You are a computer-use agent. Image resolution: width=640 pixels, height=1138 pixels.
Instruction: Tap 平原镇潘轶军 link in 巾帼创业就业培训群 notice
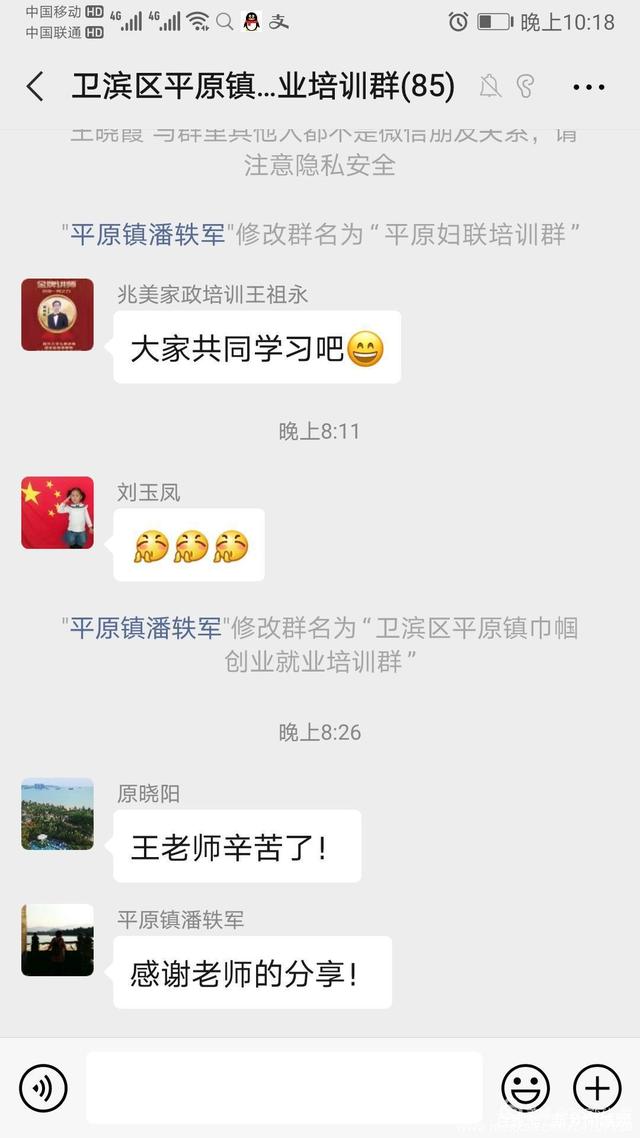(147, 628)
